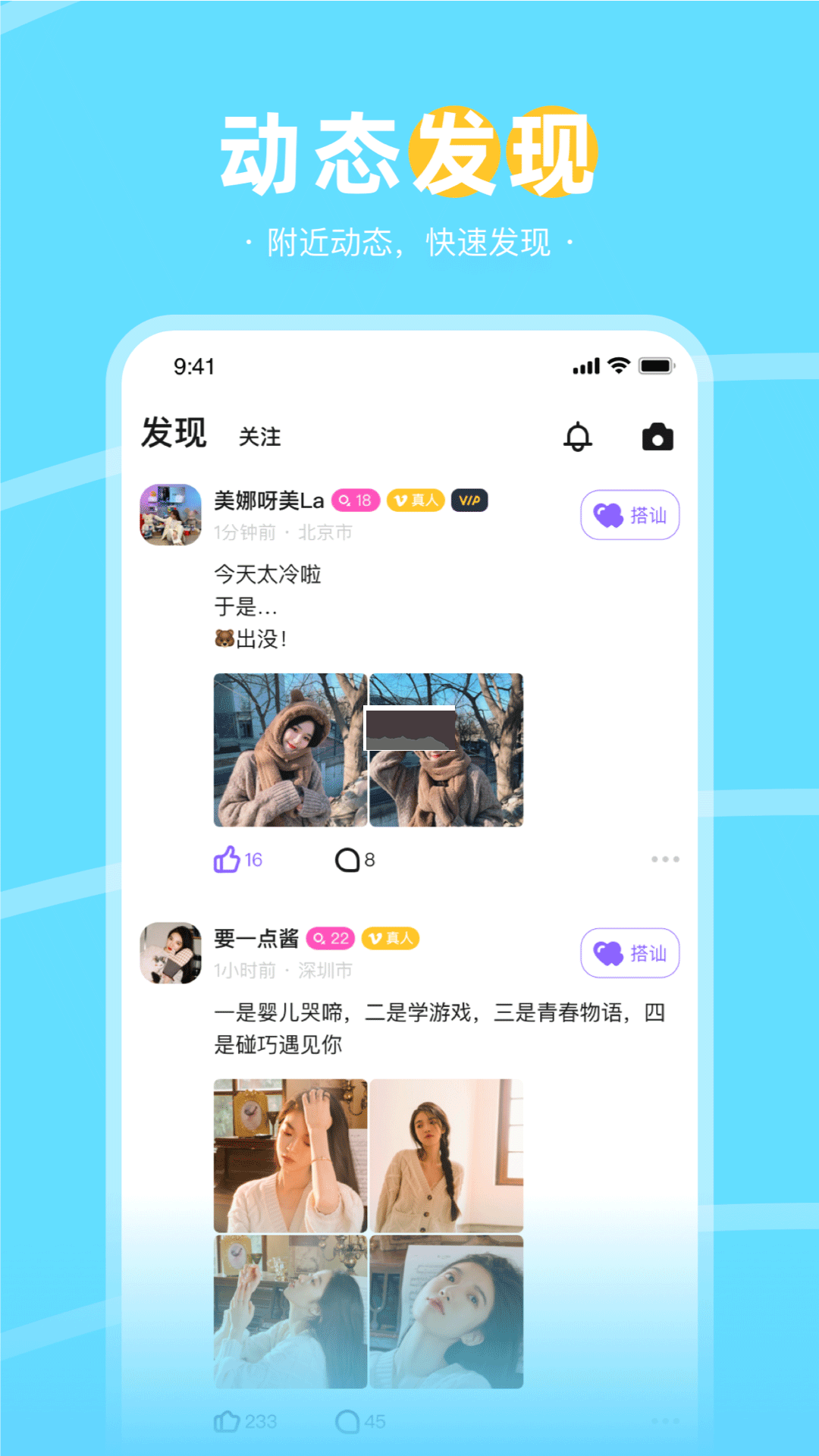Tap the VIP badge on 美娜呀美La's post

coord(469,500)
